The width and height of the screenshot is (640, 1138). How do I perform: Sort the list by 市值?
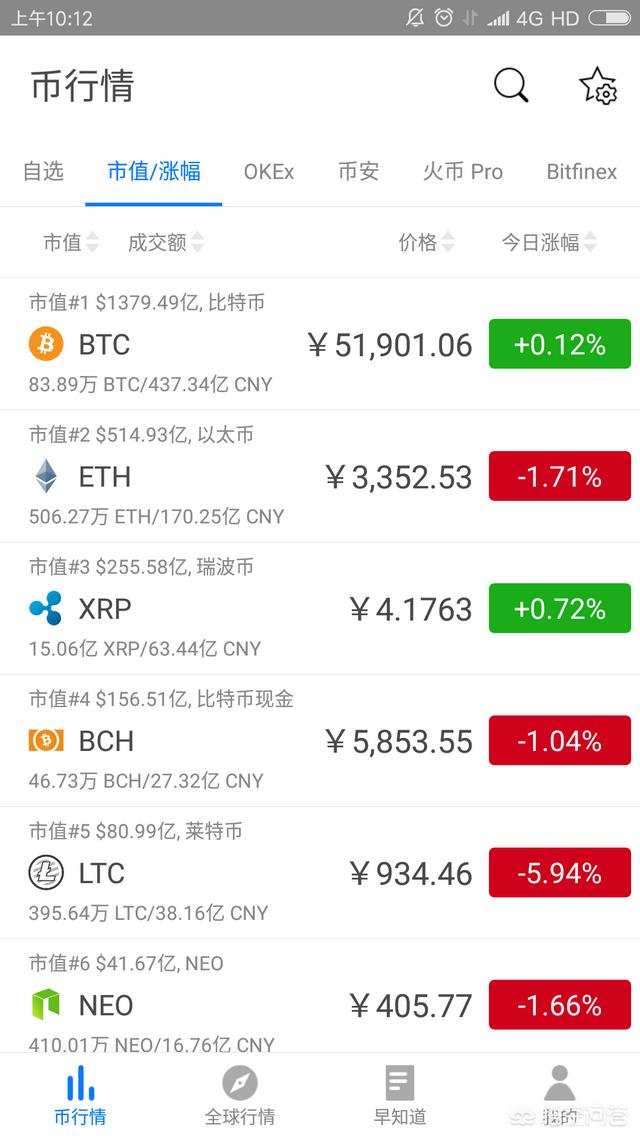click(71, 242)
